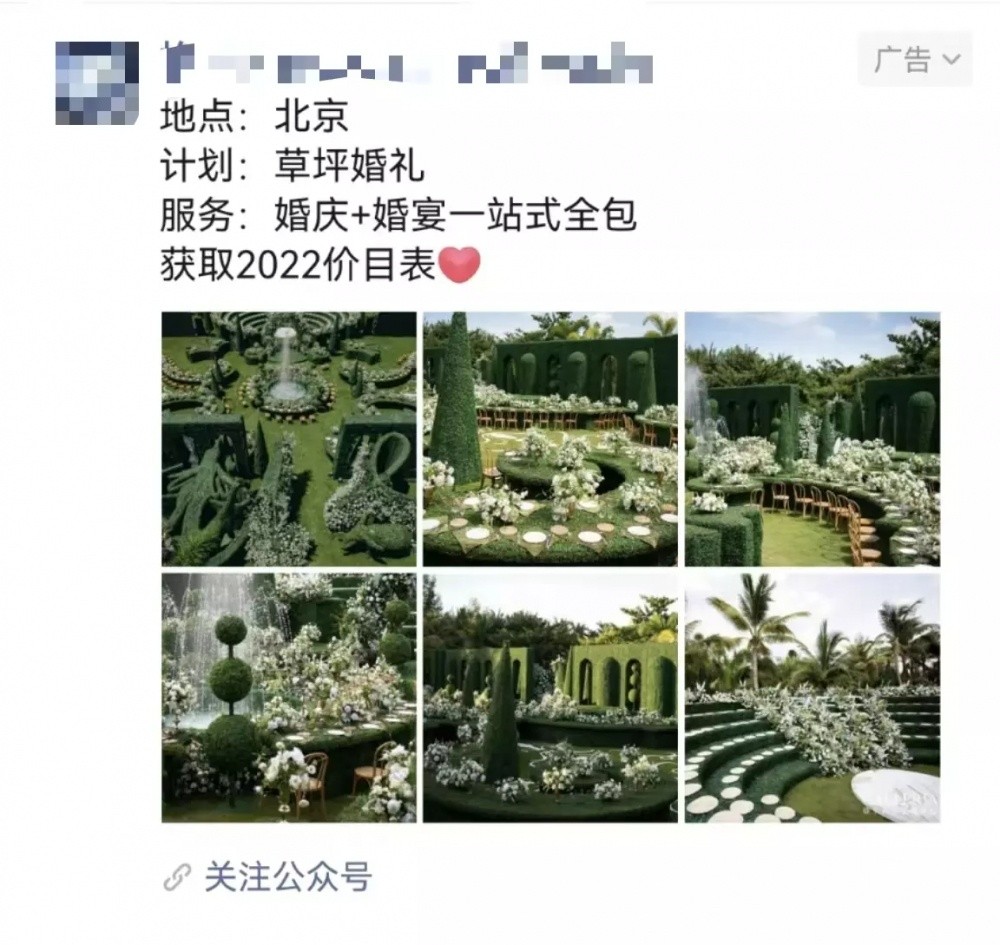Viewport: 1000px width, 945px height.
Task: Open the advertiser's profile avatar
Action: (x=97, y=83)
